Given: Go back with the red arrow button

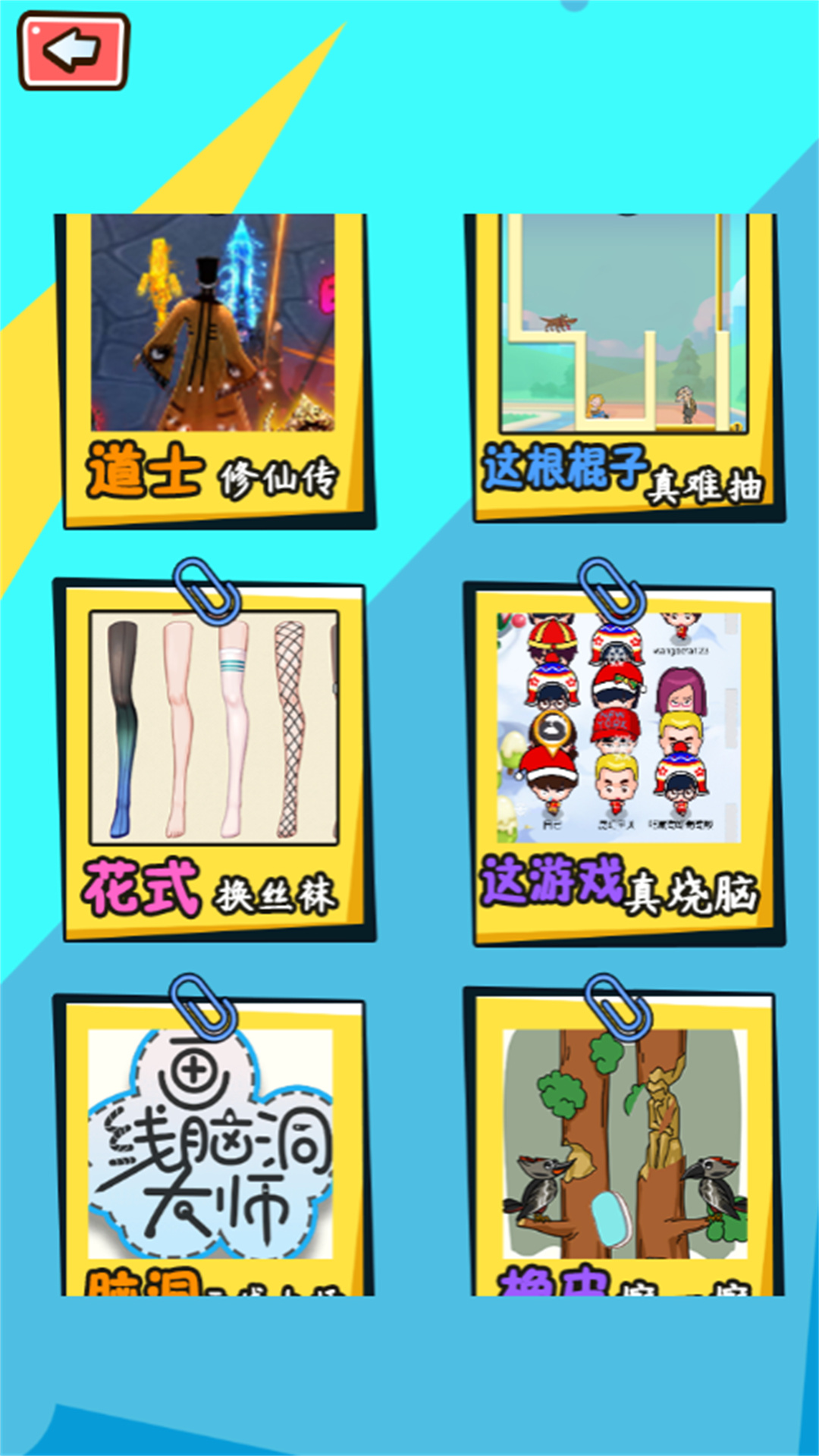Looking at the screenshot, I should click(74, 51).
